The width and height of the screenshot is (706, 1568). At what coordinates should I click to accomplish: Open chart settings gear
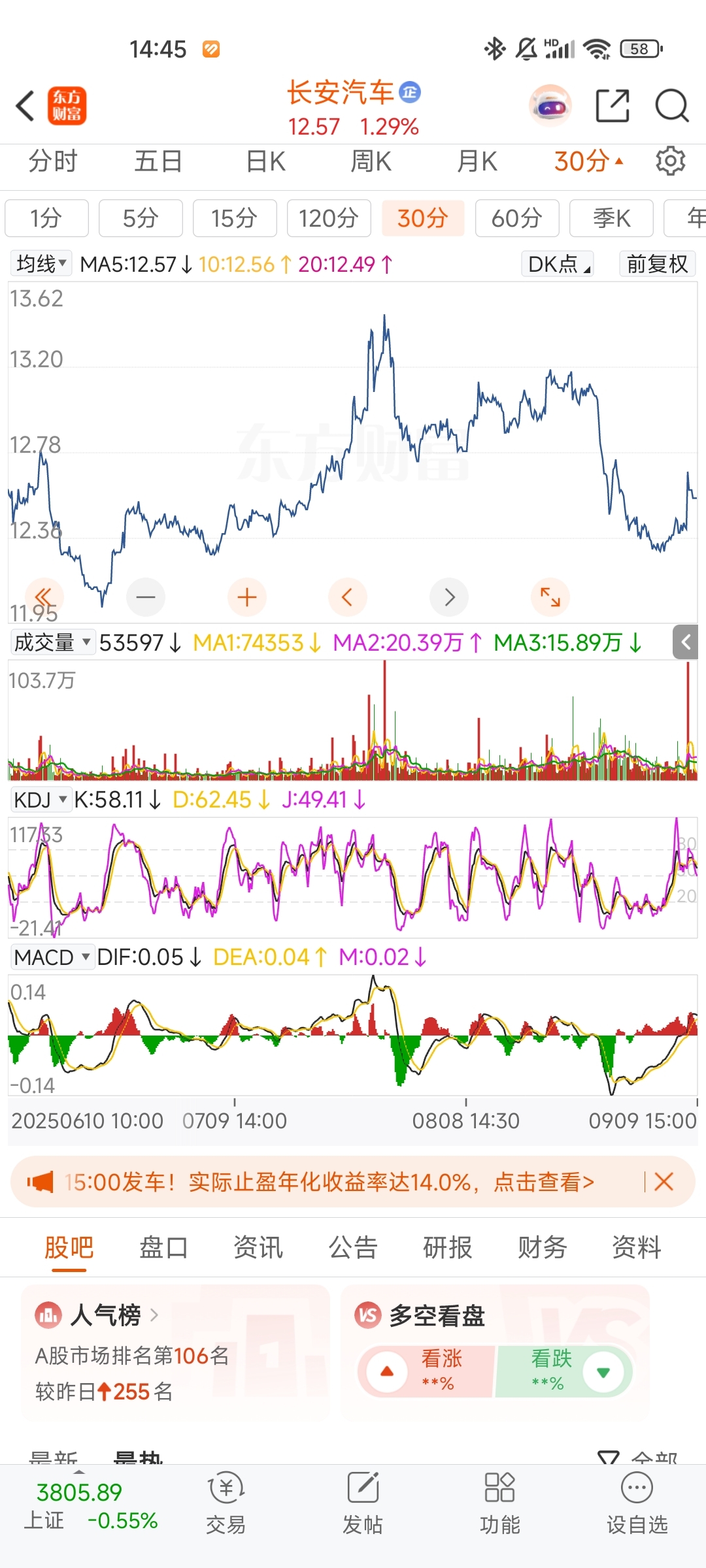click(x=670, y=161)
